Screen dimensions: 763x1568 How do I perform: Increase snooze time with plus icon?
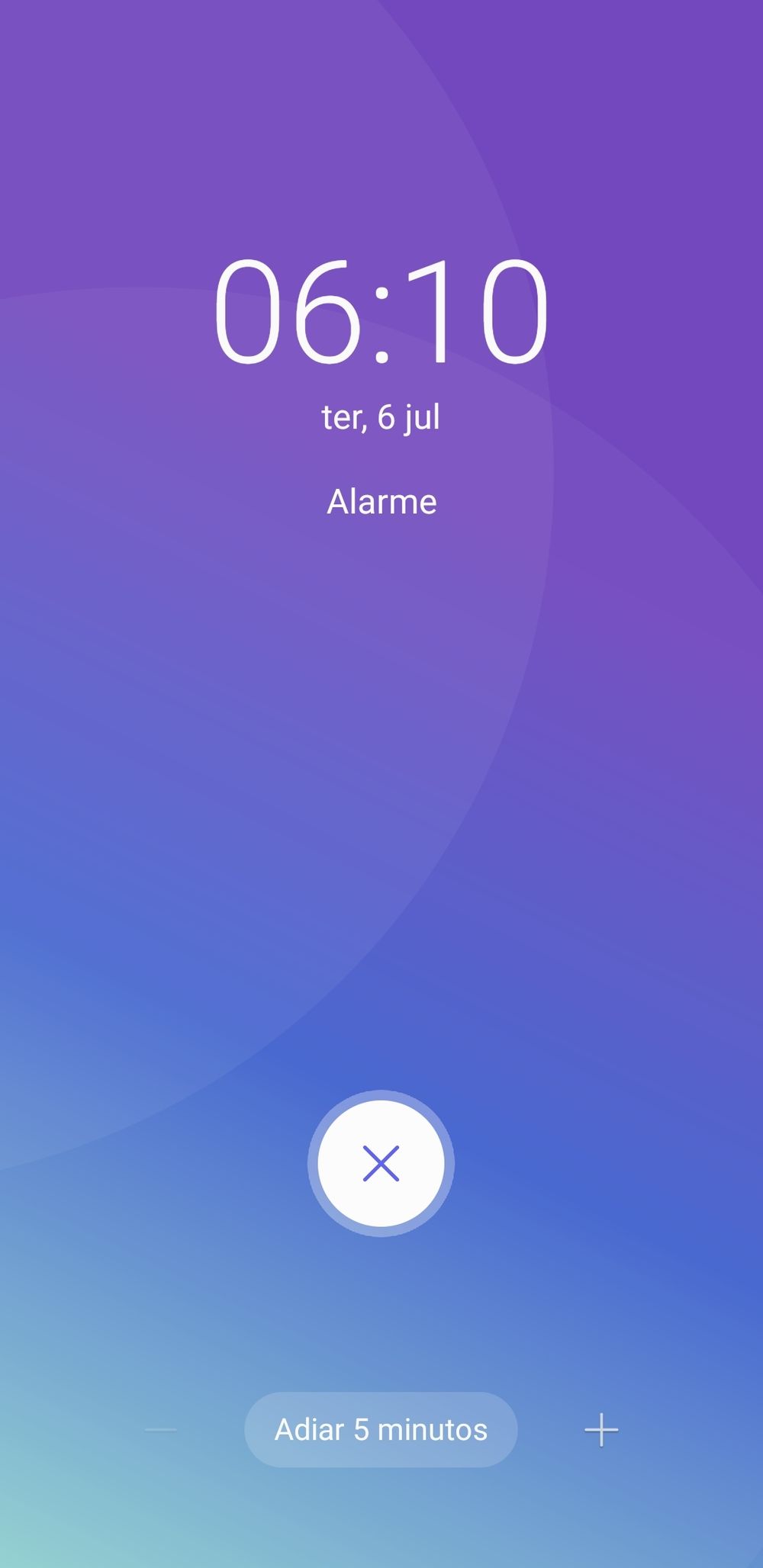pos(601,1430)
